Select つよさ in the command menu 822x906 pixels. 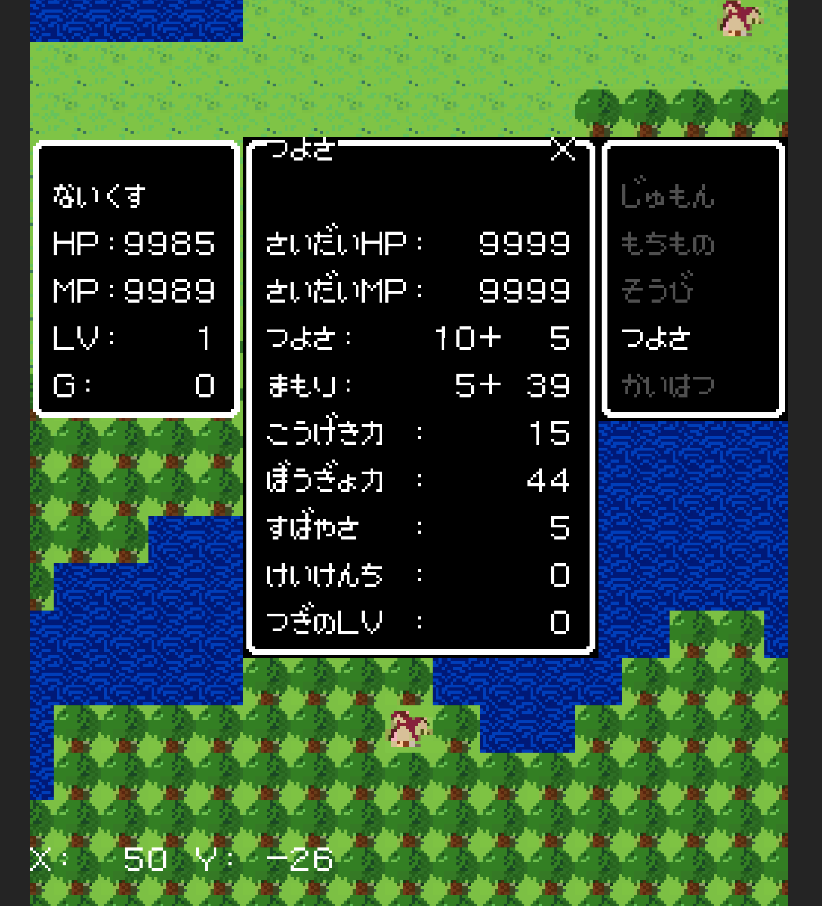[x=656, y=339]
